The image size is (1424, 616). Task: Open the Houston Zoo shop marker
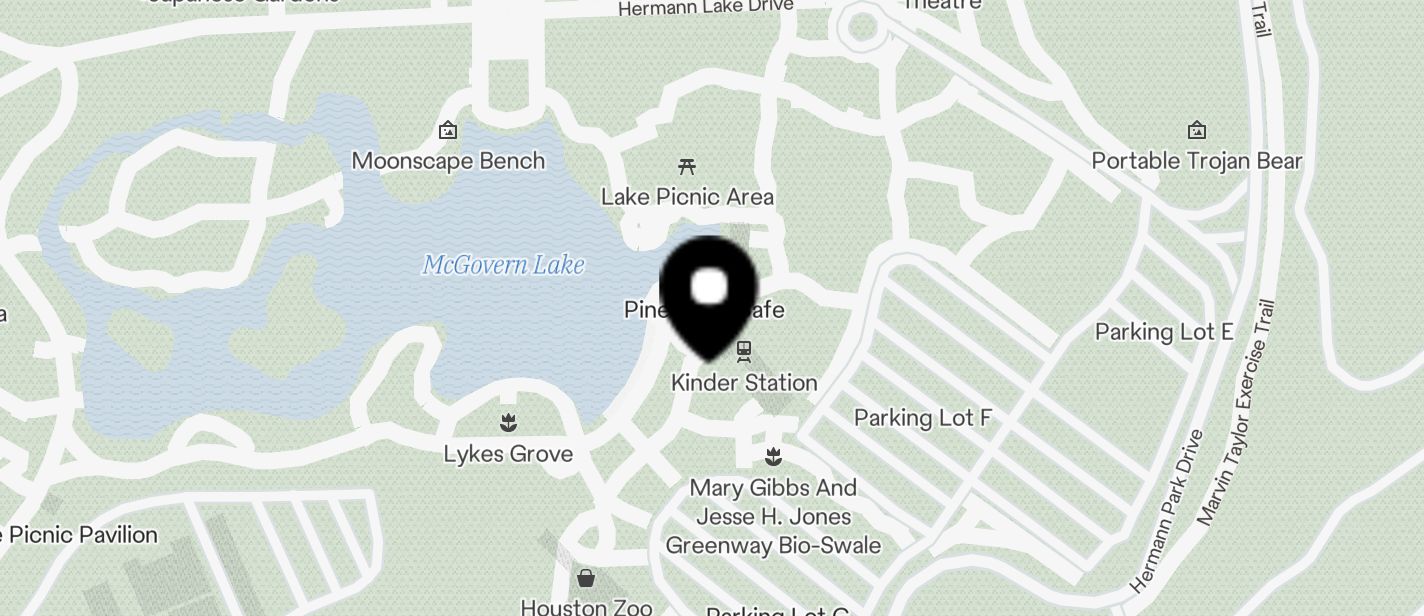coord(586,578)
